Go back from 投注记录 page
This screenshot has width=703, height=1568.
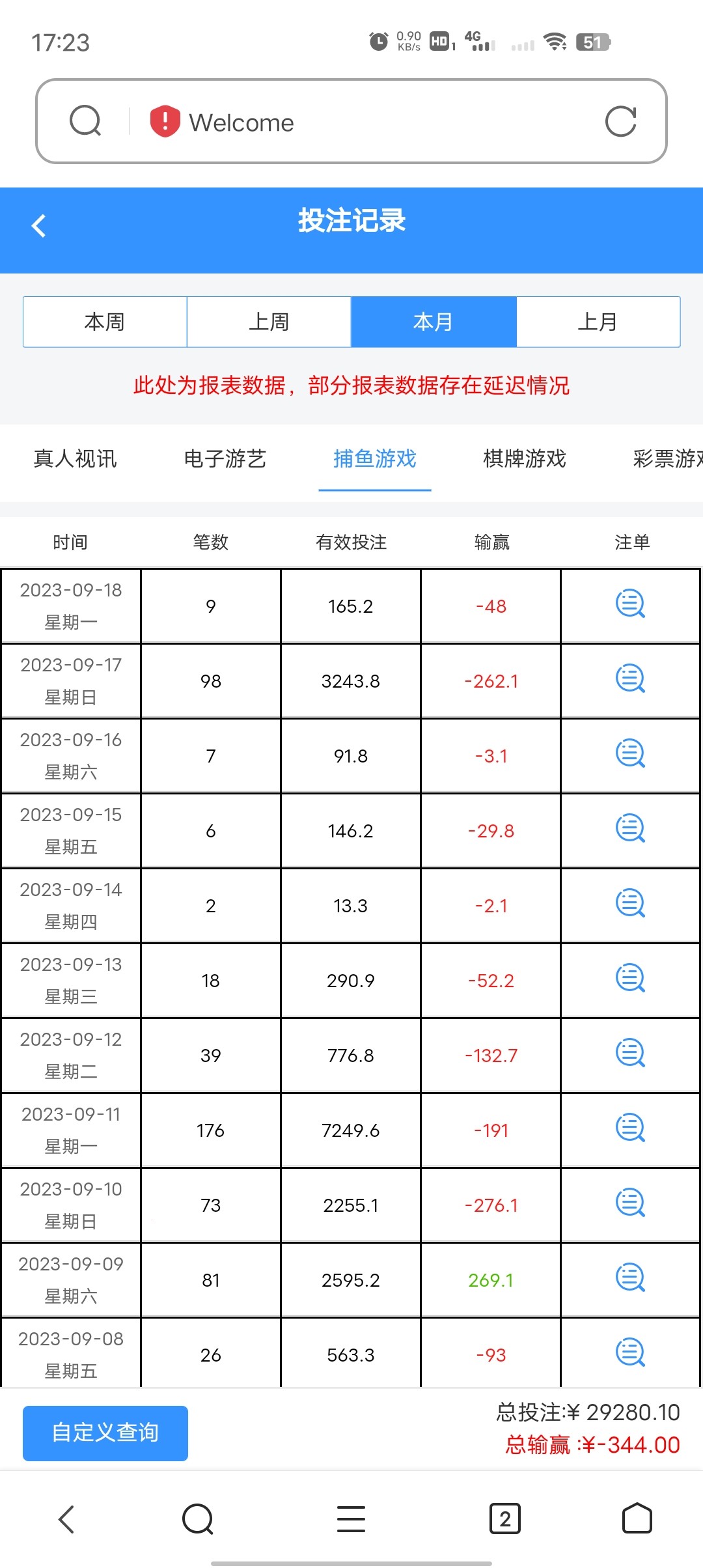tap(39, 226)
